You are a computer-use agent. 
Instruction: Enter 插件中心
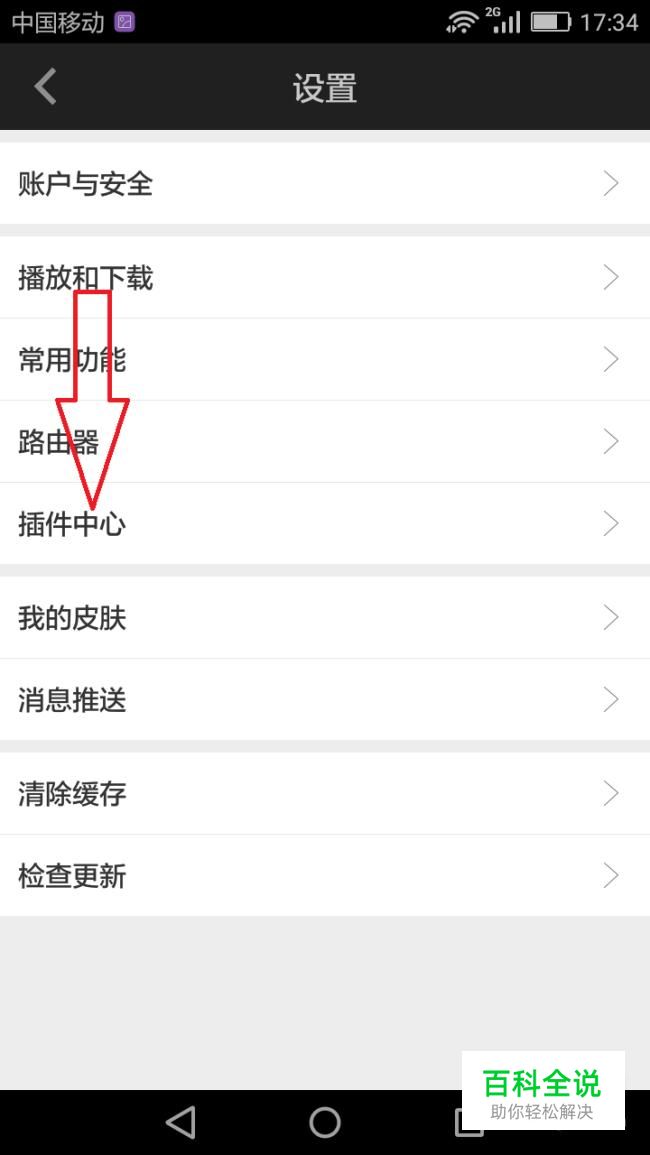(x=325, y=524)
